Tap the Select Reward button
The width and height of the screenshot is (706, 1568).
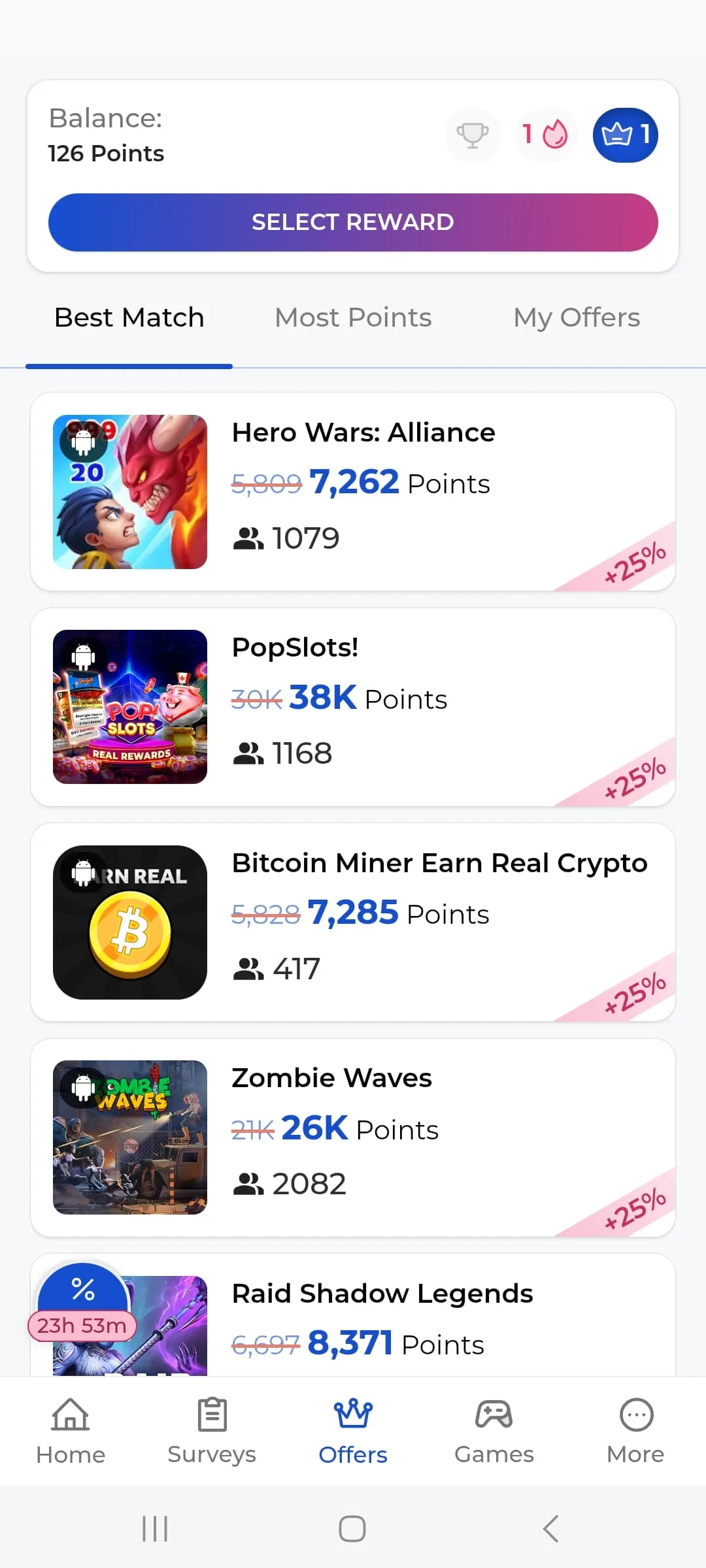point(353,222)
